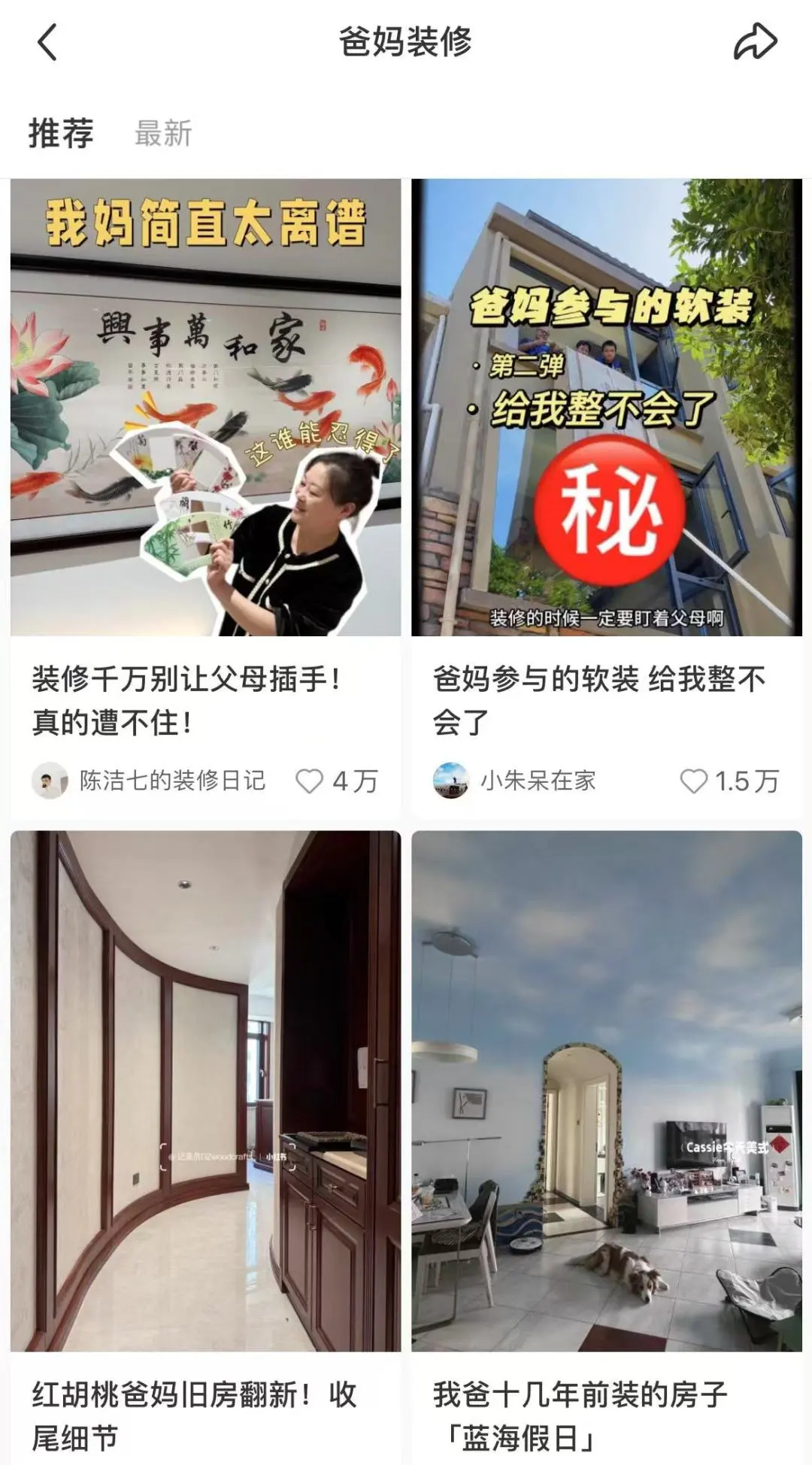
Task: Click the search topic header 爸妈装修
Action: tap(406, 41)
